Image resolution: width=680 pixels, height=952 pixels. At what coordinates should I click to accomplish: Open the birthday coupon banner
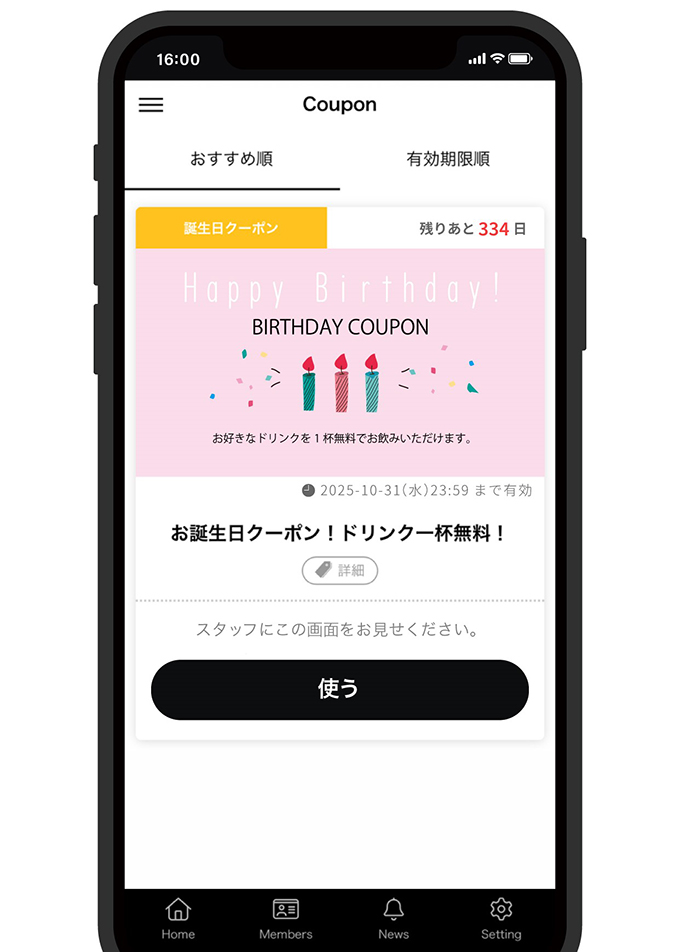click(340, 362)
